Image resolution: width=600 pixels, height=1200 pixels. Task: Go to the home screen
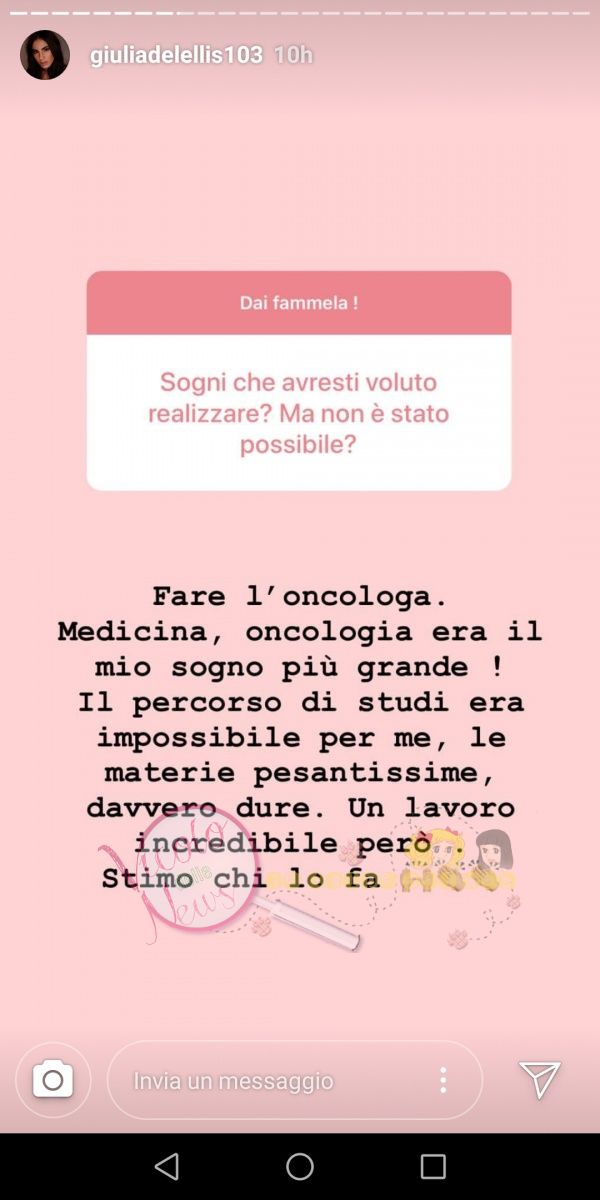[x=300, y=1166]
